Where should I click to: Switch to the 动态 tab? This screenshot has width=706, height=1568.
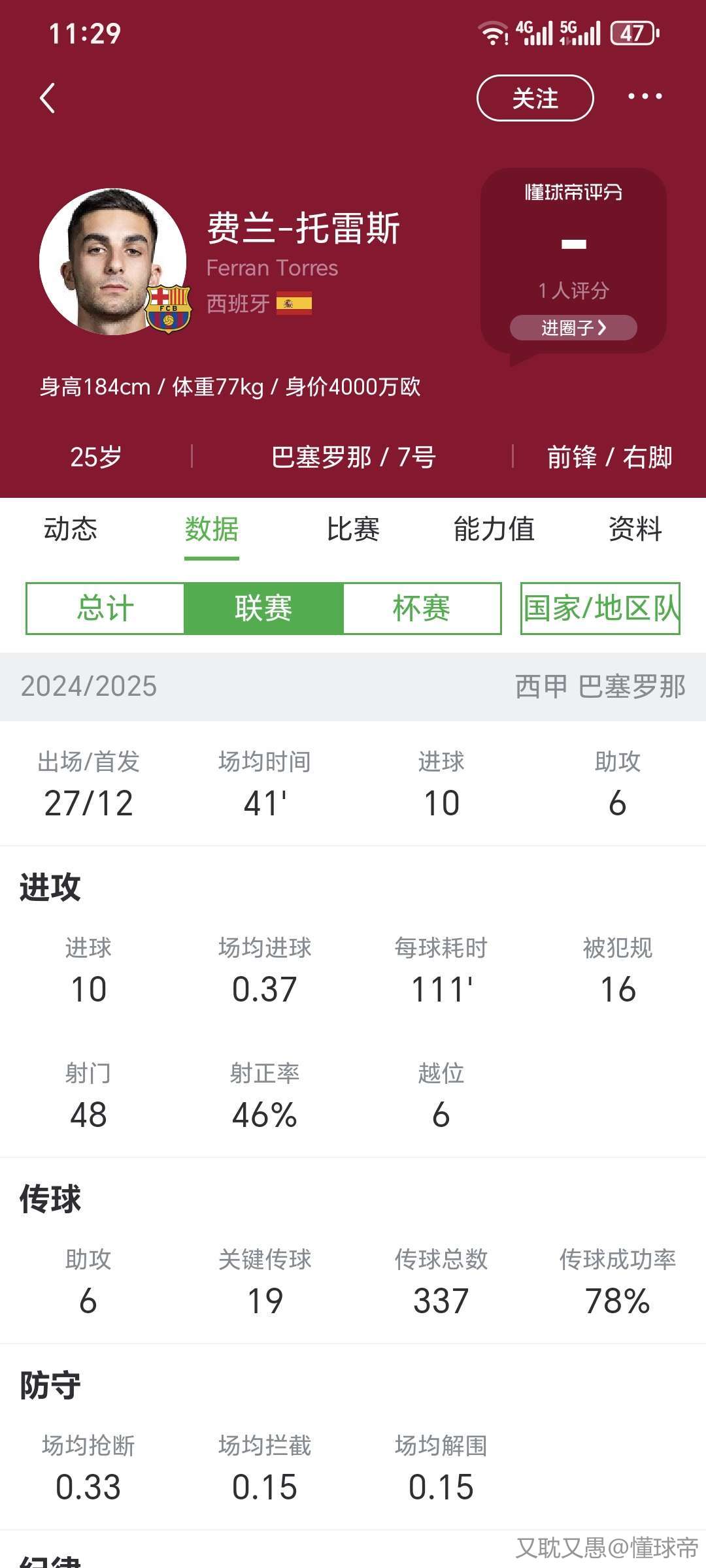point(71,529)
